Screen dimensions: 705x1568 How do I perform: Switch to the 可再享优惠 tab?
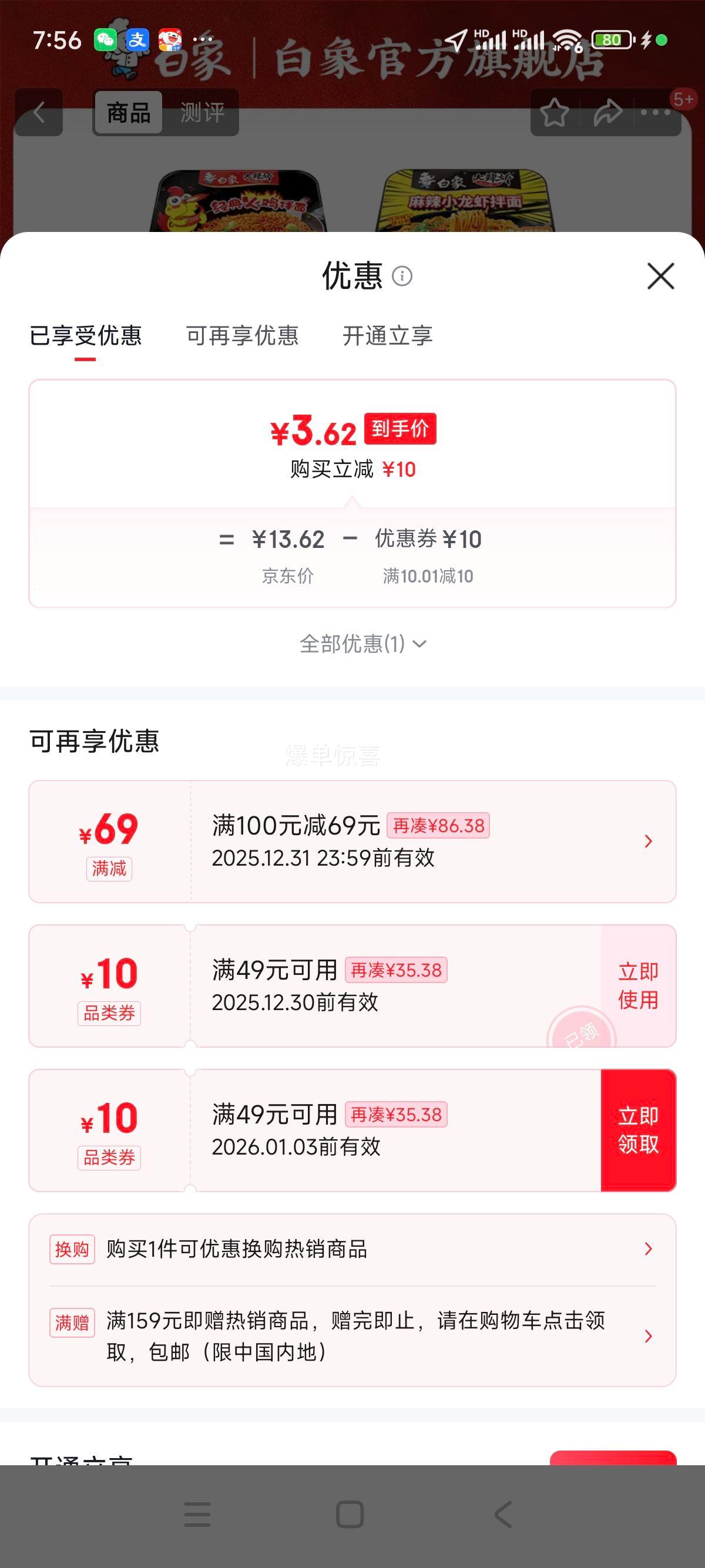[x=242, y=335]
